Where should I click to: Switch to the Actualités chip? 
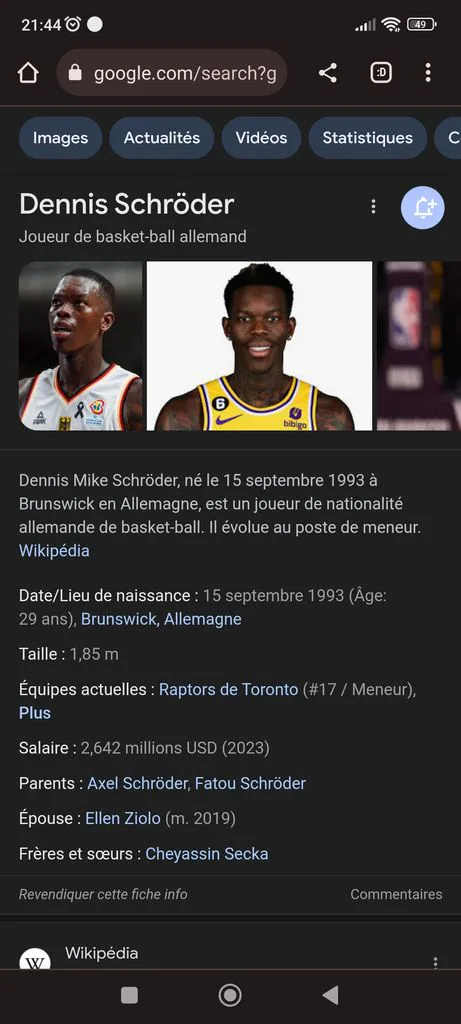pyautogui.click(x=162, y=138)
